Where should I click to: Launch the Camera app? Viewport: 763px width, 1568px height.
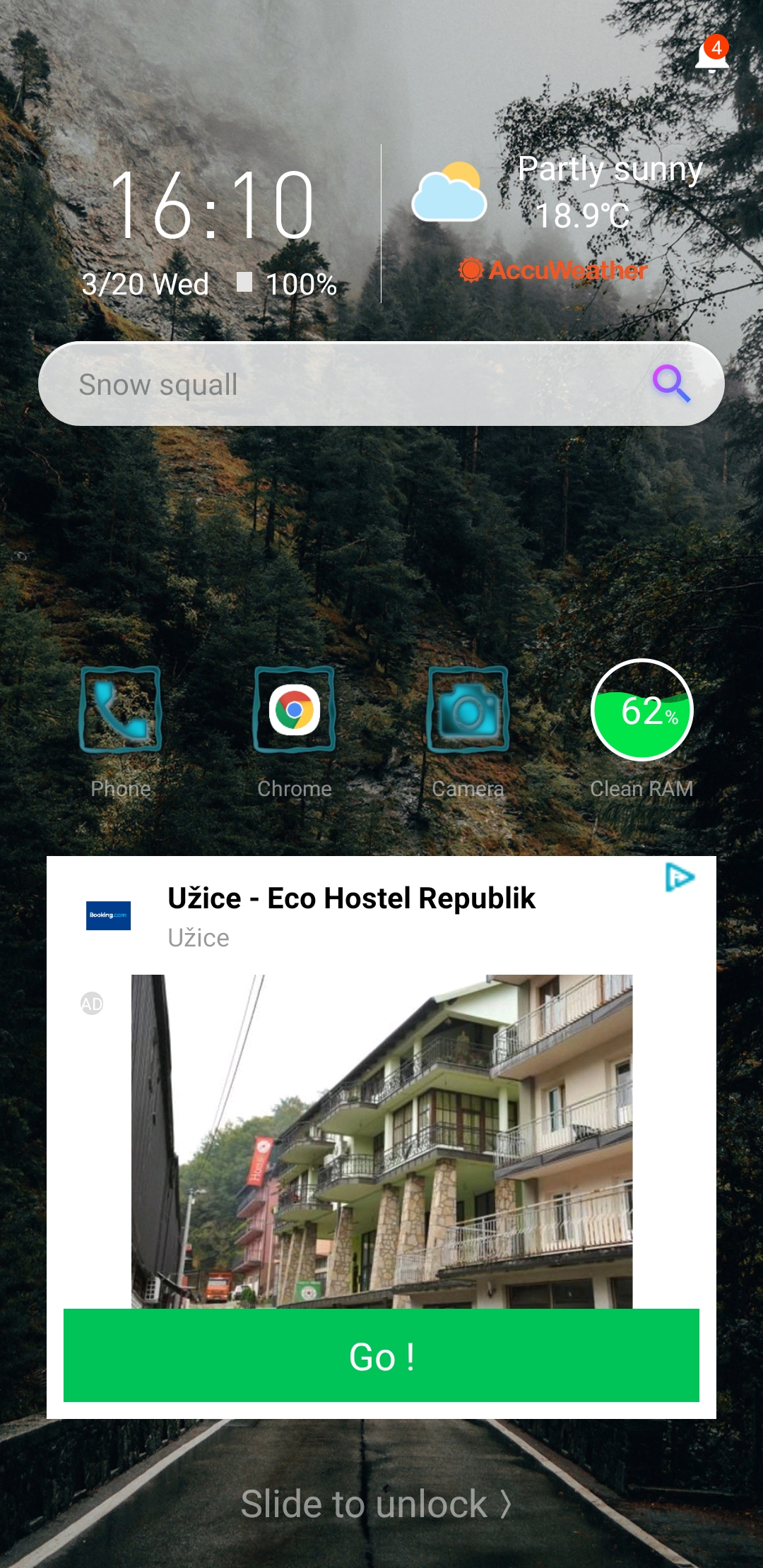pyautogui.click(x=468, y=710)
